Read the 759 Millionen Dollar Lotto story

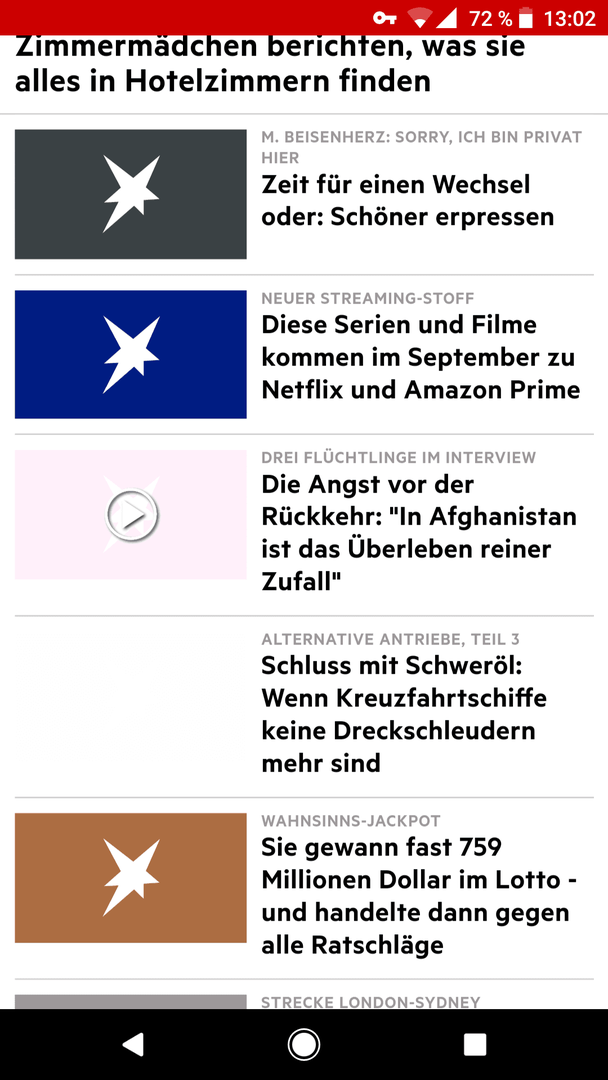[419, 896]
